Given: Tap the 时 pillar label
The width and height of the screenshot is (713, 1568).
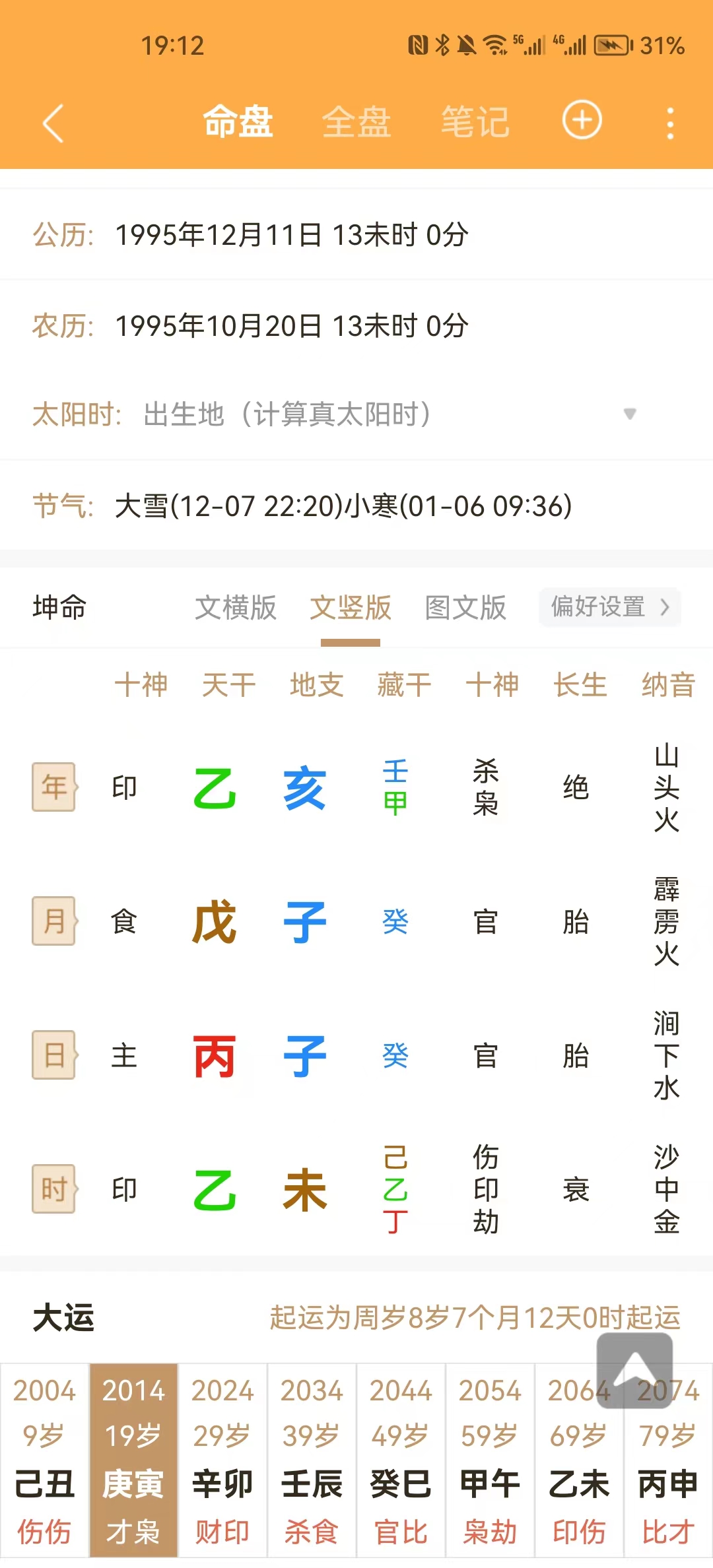Looking at the screenshot, I should click(x=54, y=1189).
